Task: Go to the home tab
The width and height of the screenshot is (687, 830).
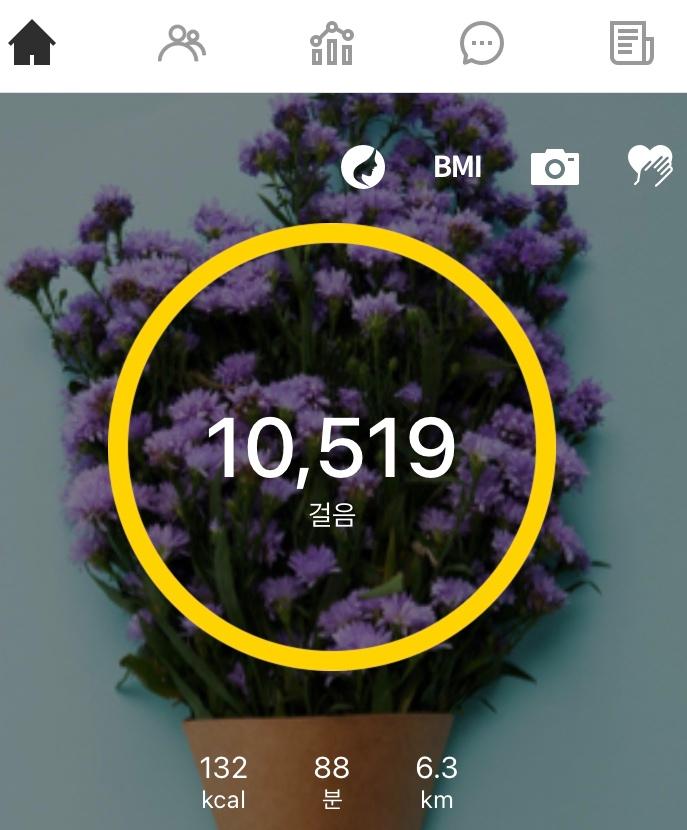Action: [x=32, y=44]
